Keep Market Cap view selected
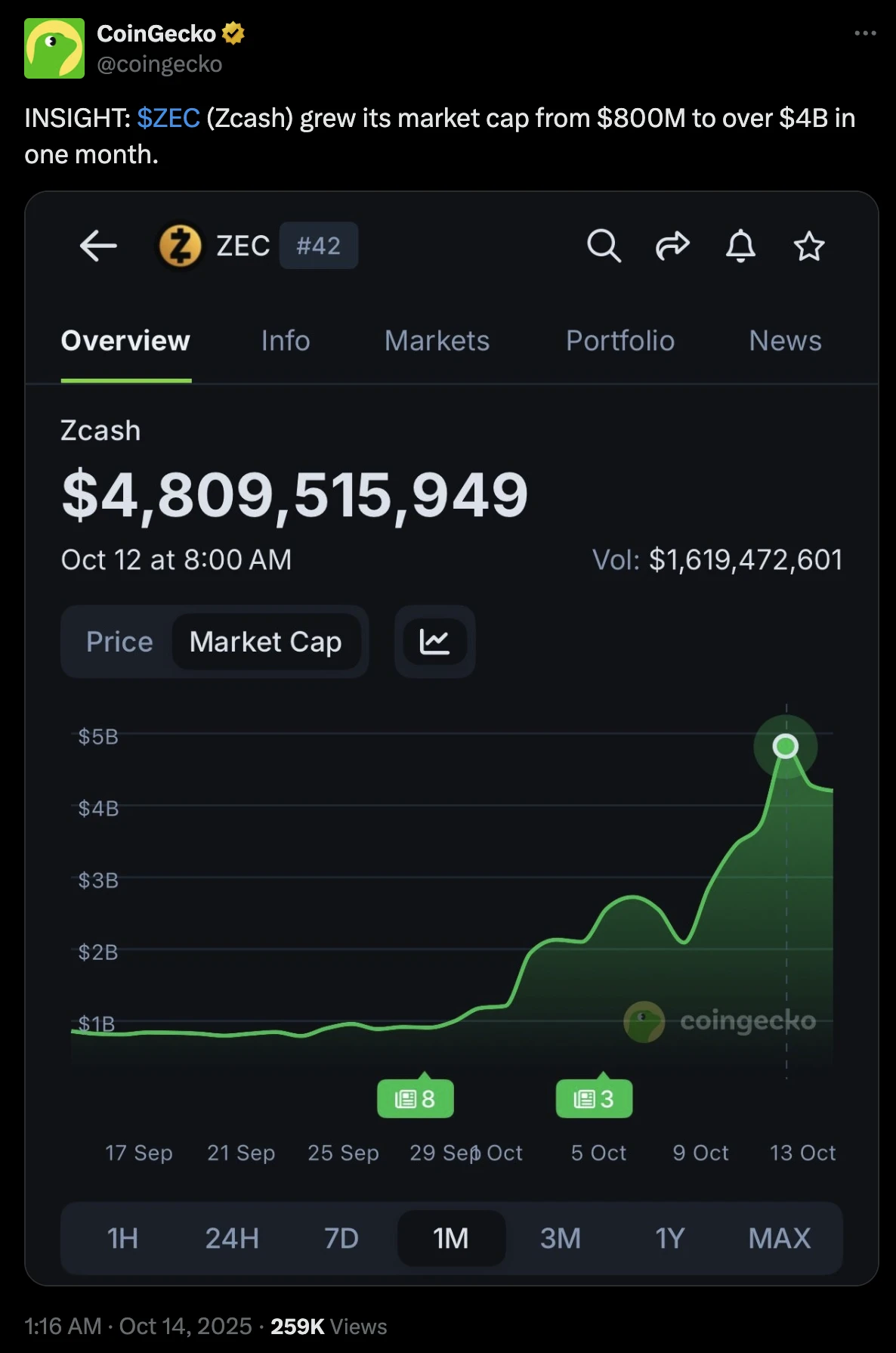Screen dimensions: 896x1353 click(266, 642)
